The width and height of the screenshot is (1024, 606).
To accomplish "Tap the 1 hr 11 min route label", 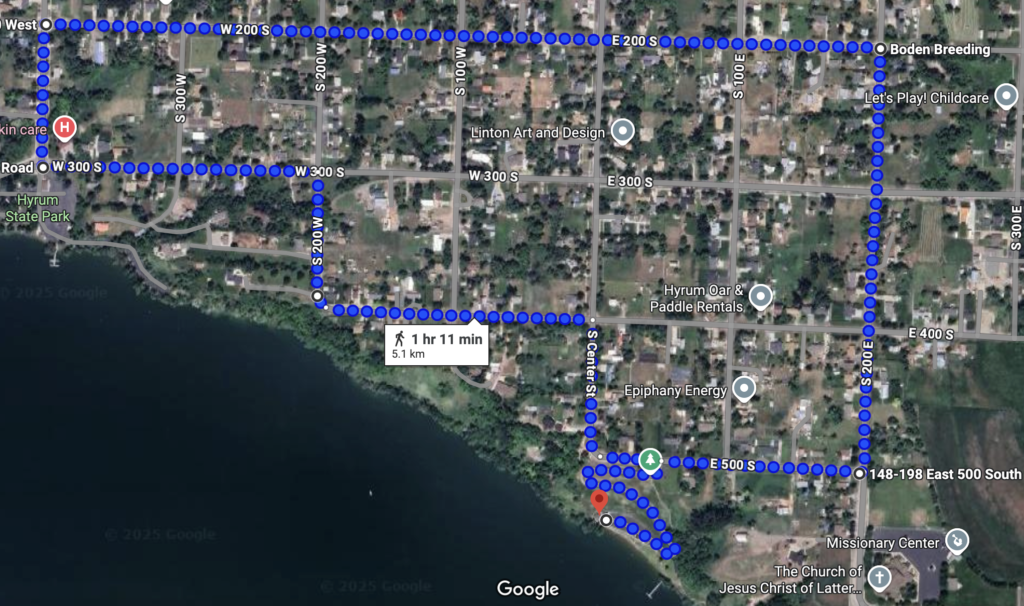I will (436, 343).
